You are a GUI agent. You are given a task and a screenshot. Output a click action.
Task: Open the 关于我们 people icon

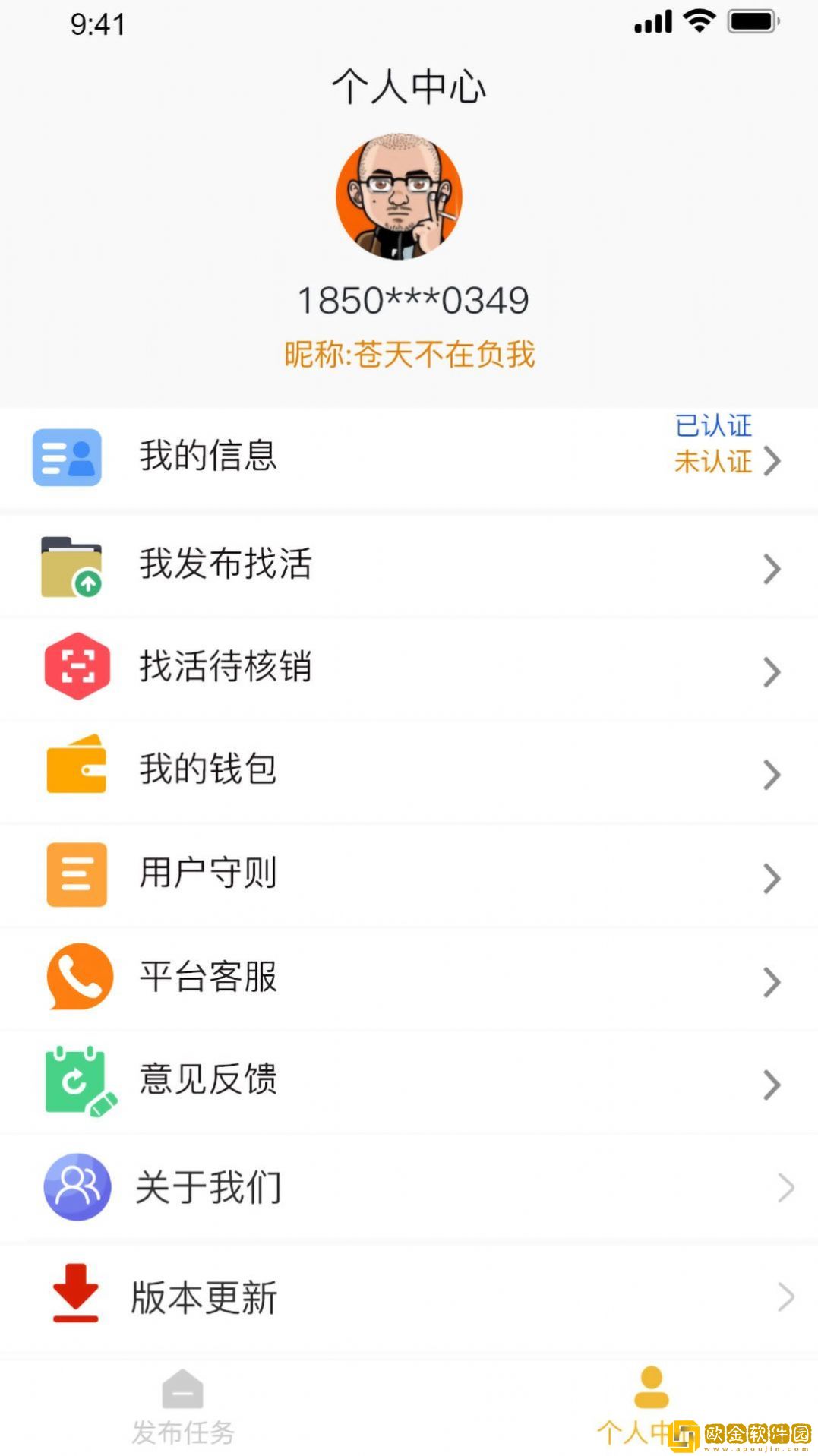[77, 1186]
